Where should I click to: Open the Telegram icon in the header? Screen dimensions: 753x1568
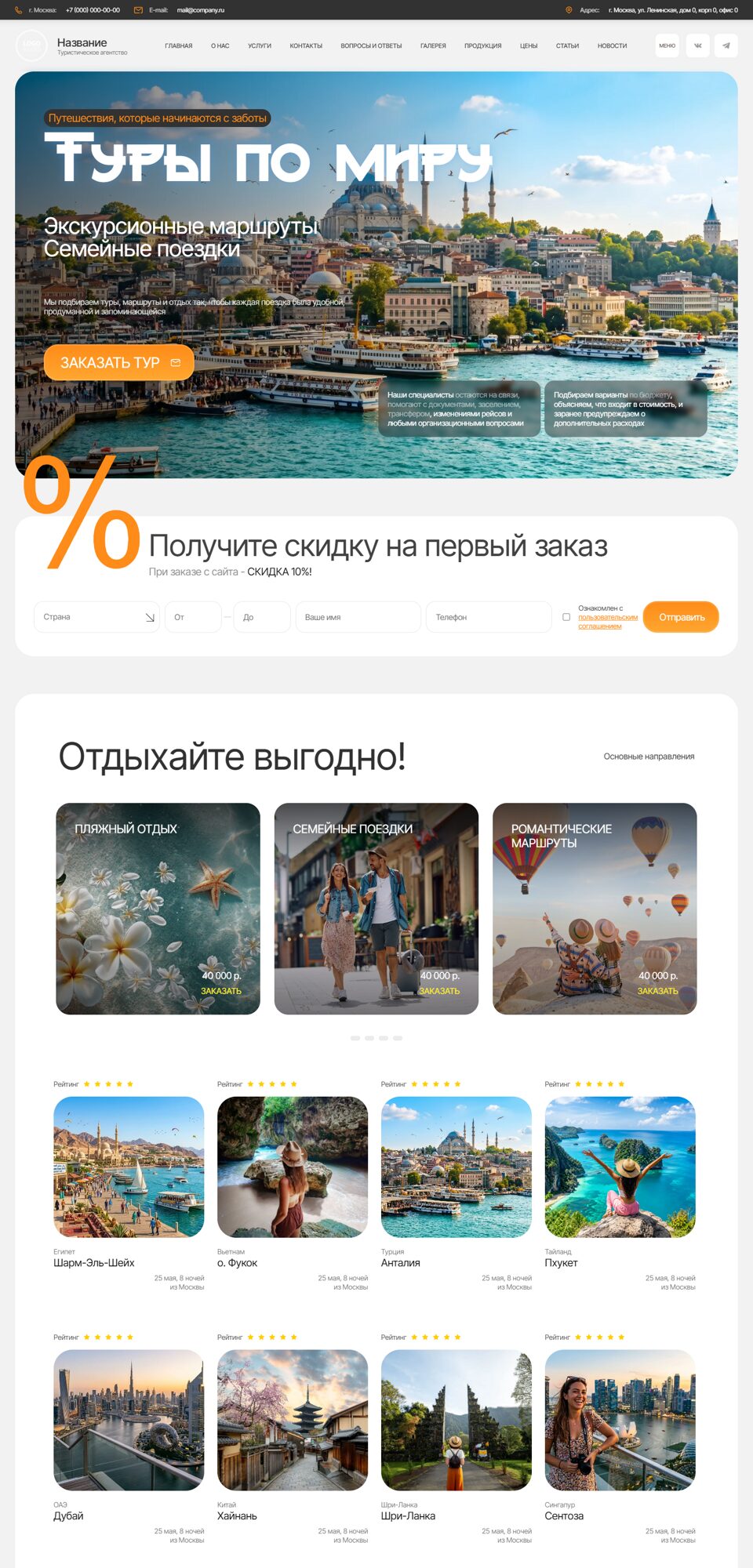(726, 45)
